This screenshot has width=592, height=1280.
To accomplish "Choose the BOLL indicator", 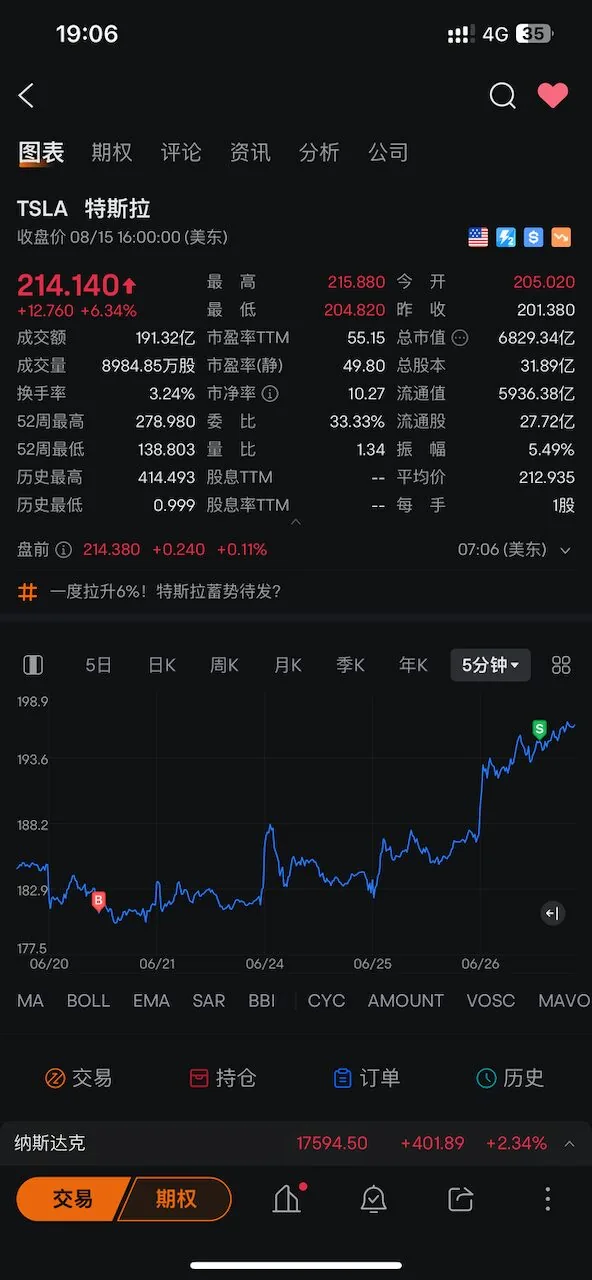I will point(88,1000).
